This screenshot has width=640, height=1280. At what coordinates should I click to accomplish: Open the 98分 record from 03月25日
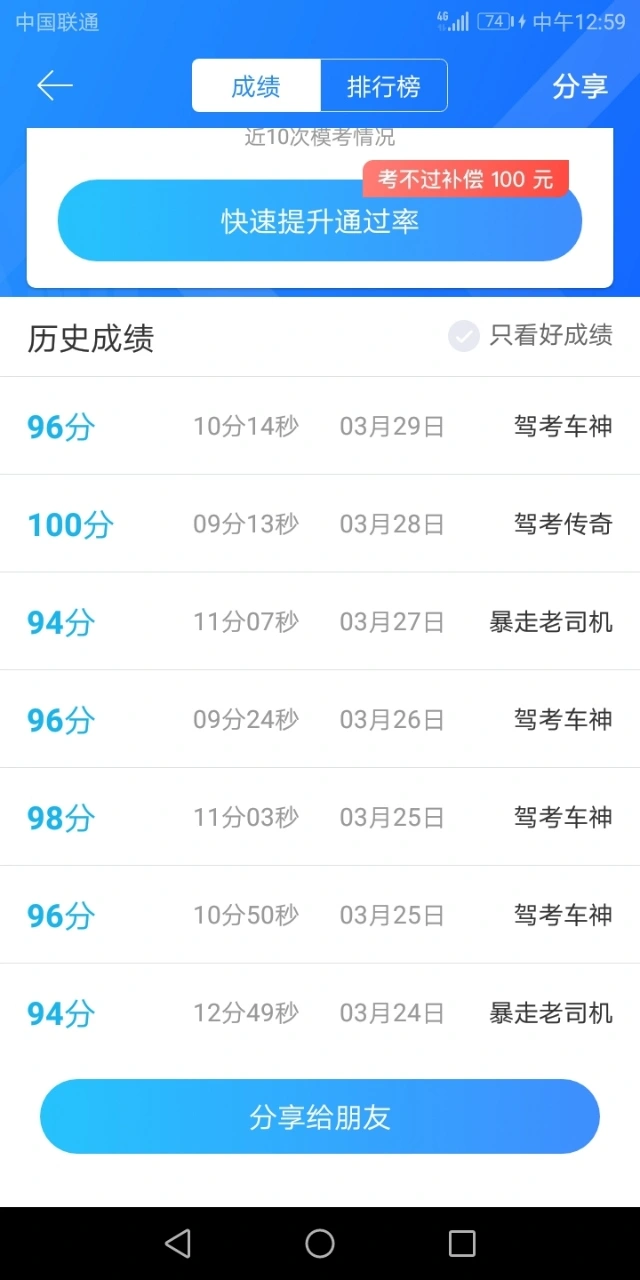coord(320,818)
